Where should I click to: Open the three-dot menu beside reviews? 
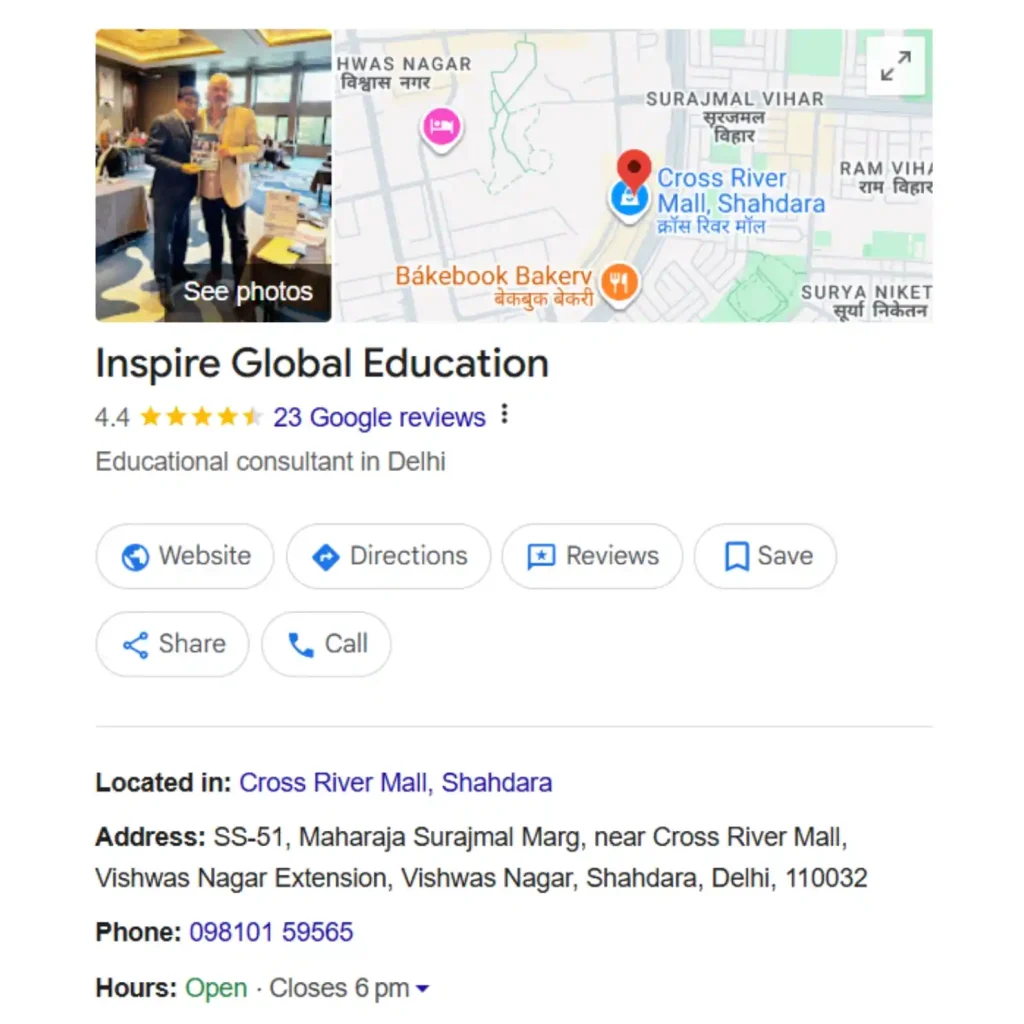pos(505,415)
